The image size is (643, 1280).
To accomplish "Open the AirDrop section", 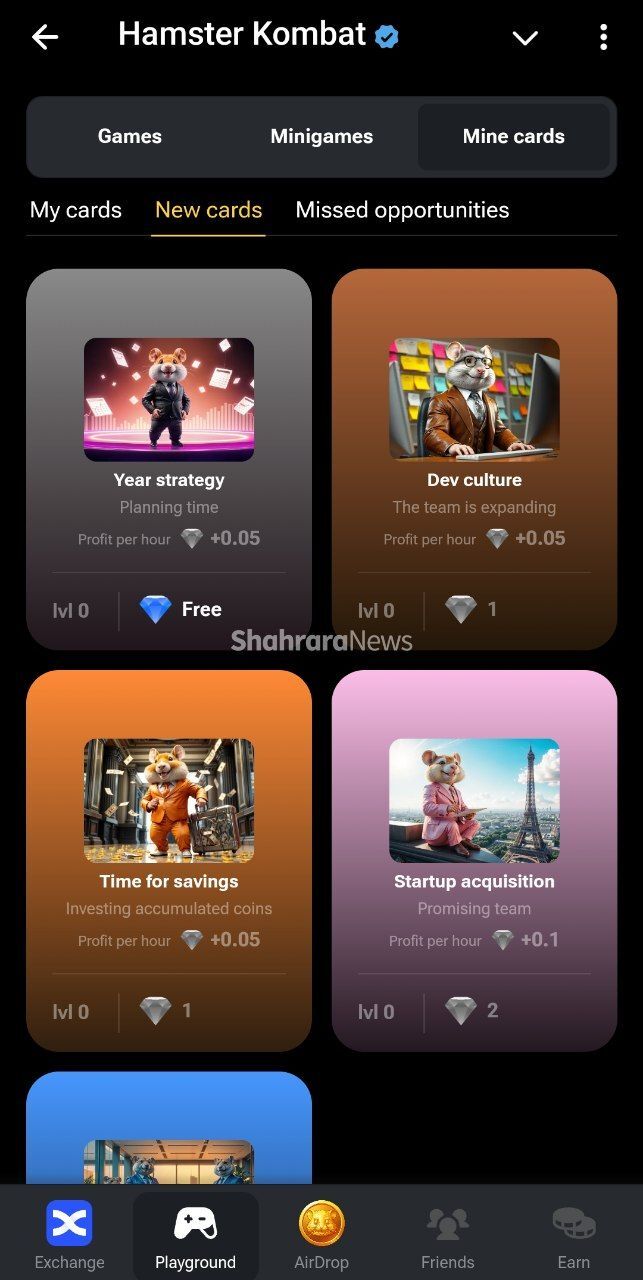I will click(321, 1234).
